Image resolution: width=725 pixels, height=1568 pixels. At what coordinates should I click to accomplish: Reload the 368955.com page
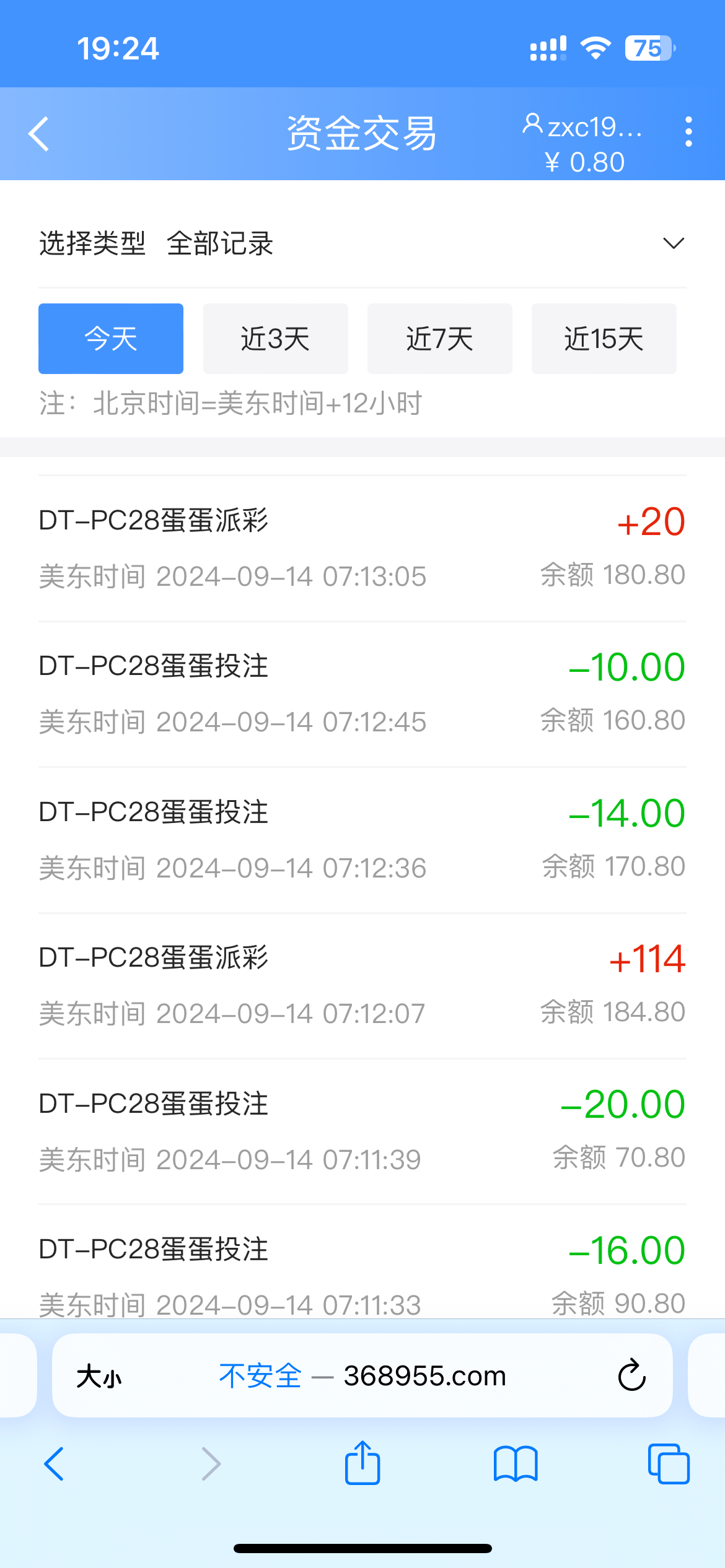[631, 1376]
